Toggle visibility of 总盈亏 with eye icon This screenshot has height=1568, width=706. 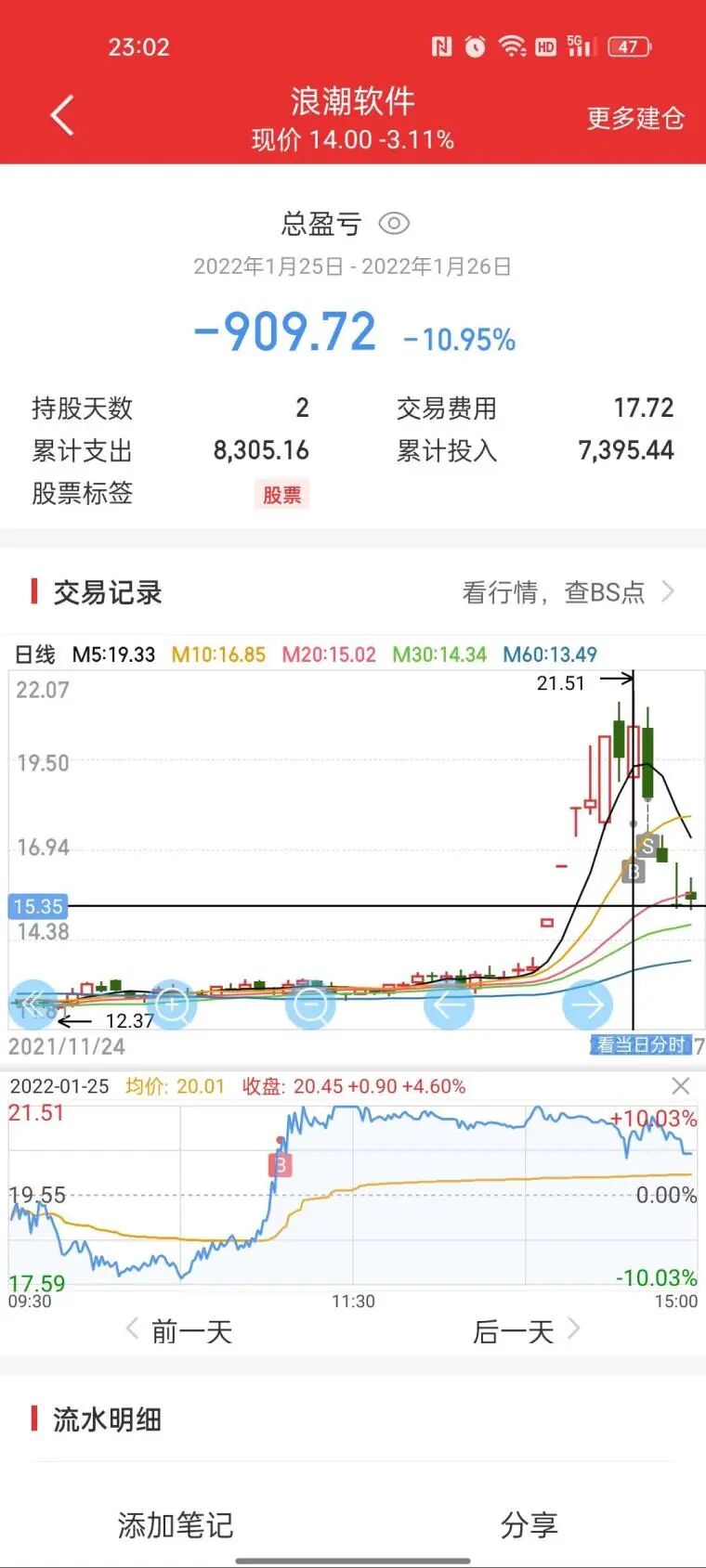click(394, 224)
